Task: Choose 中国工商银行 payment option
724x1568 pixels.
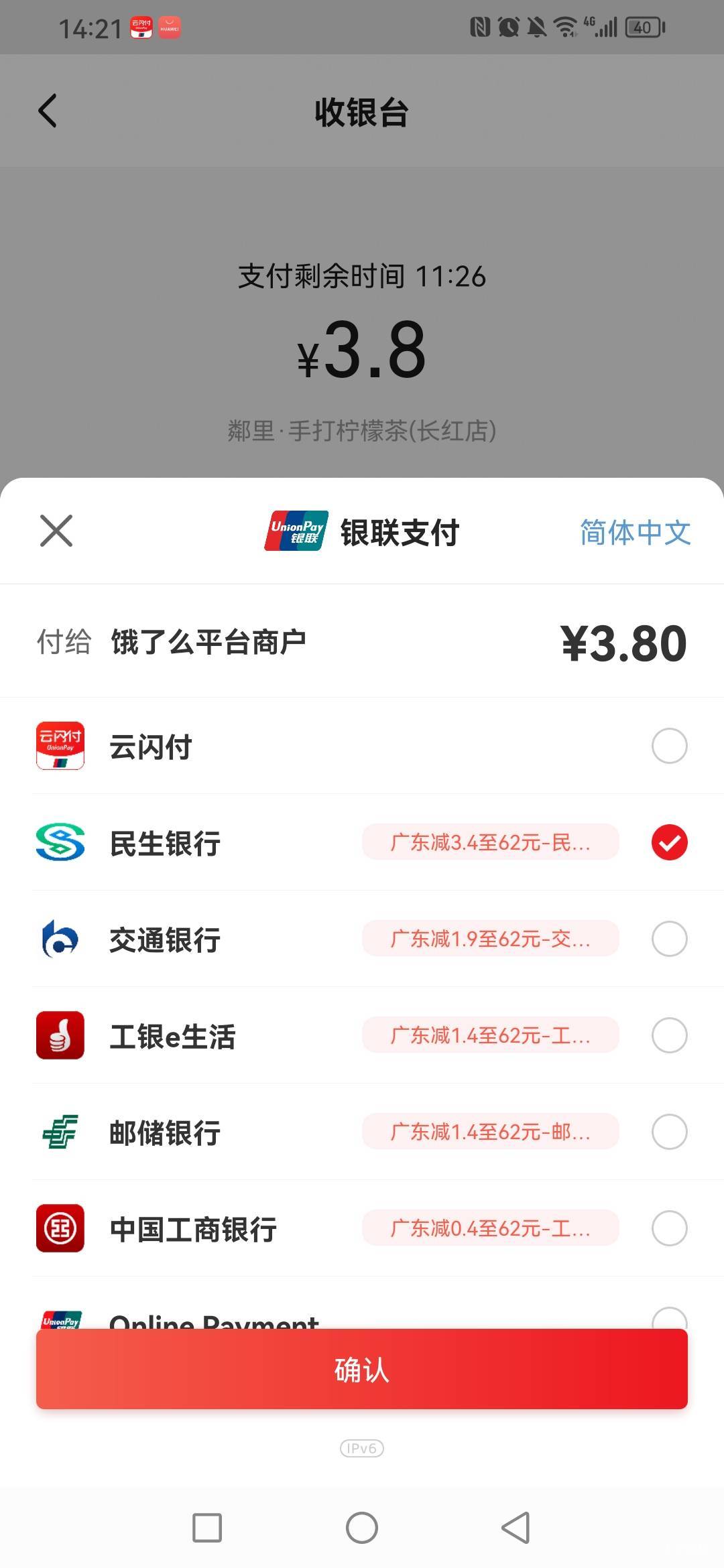Action: 362,1228
